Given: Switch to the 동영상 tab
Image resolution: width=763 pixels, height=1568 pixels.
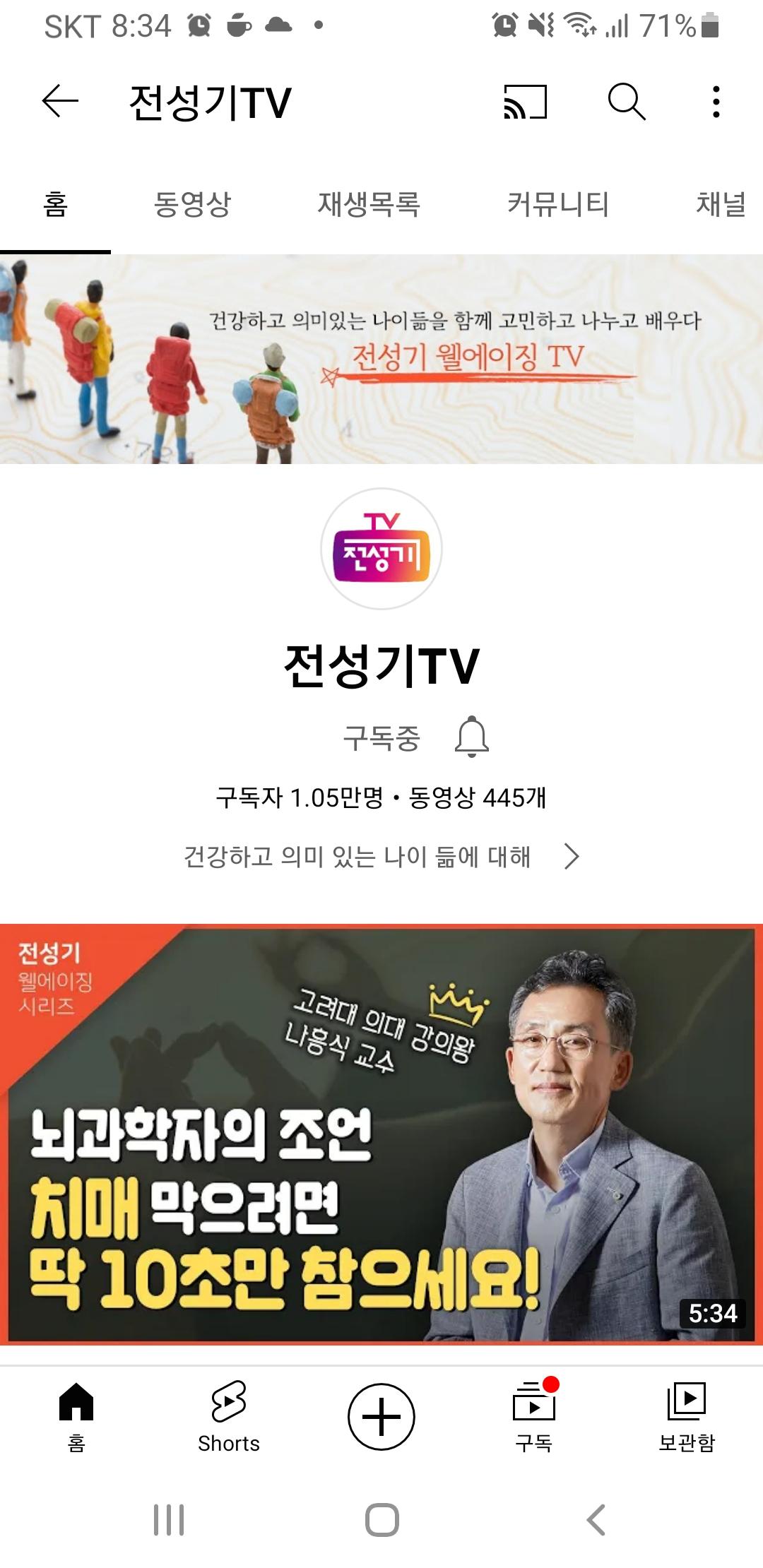Looking at the screenshot, I should [x=192, y=204].
